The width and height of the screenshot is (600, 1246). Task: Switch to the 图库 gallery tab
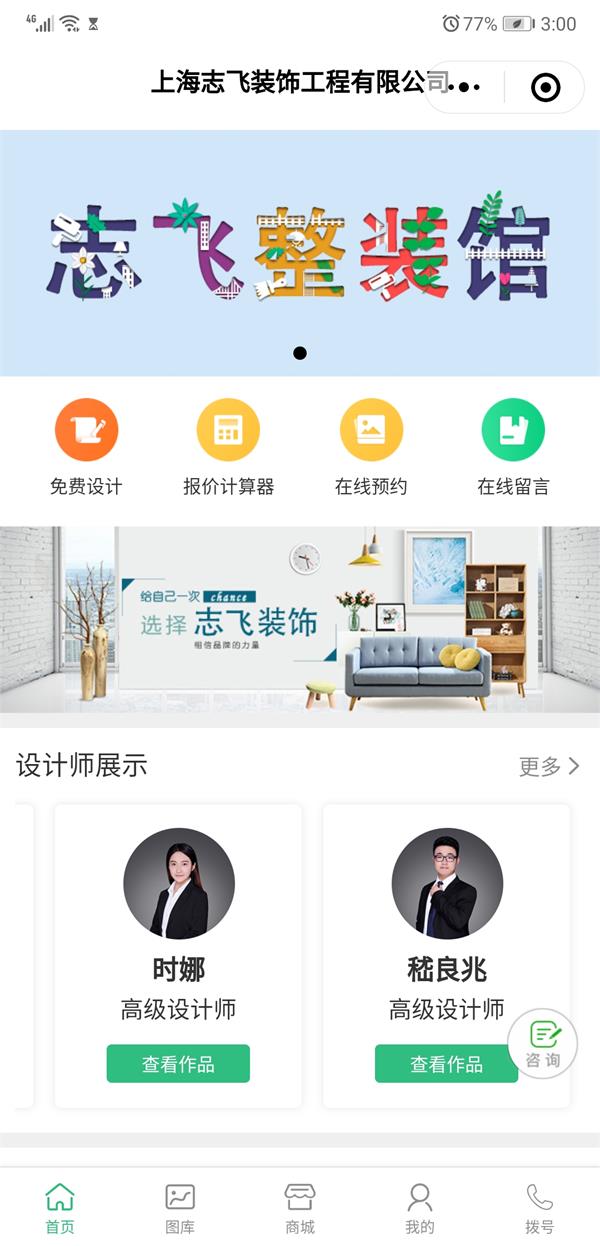coord(180,1207)
